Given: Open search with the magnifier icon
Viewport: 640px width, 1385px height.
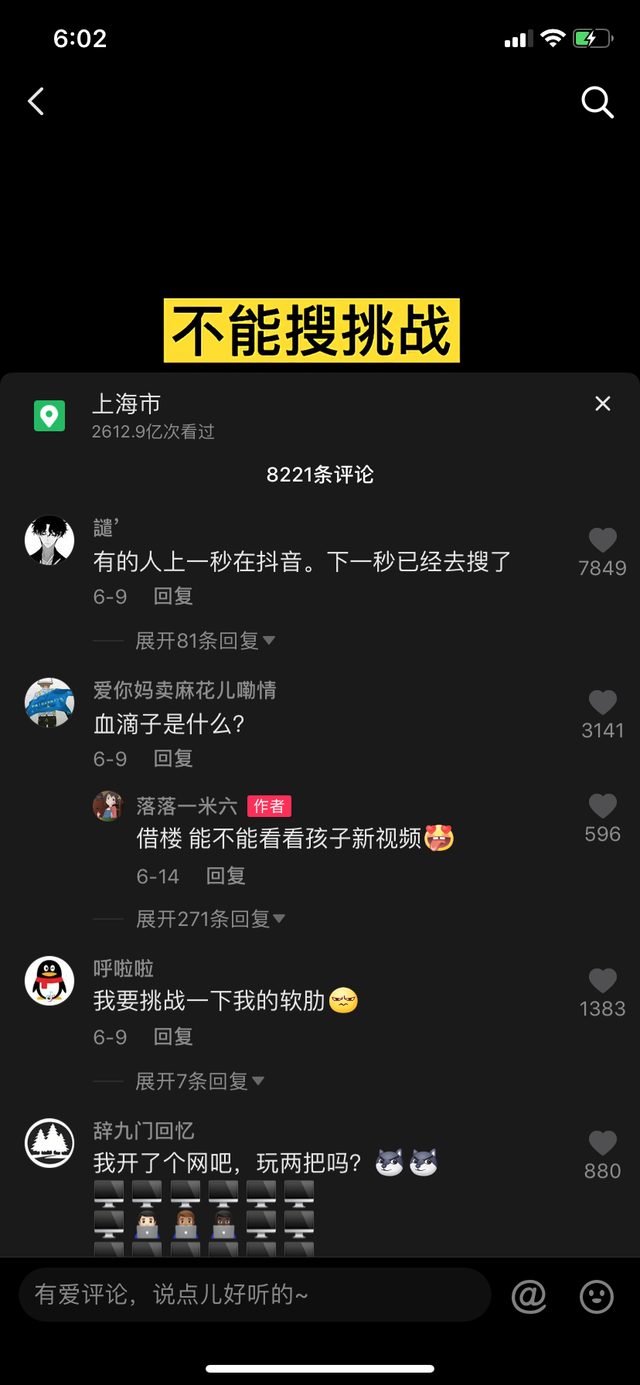Looking at the screenshot, I should [x=597, y=101].
